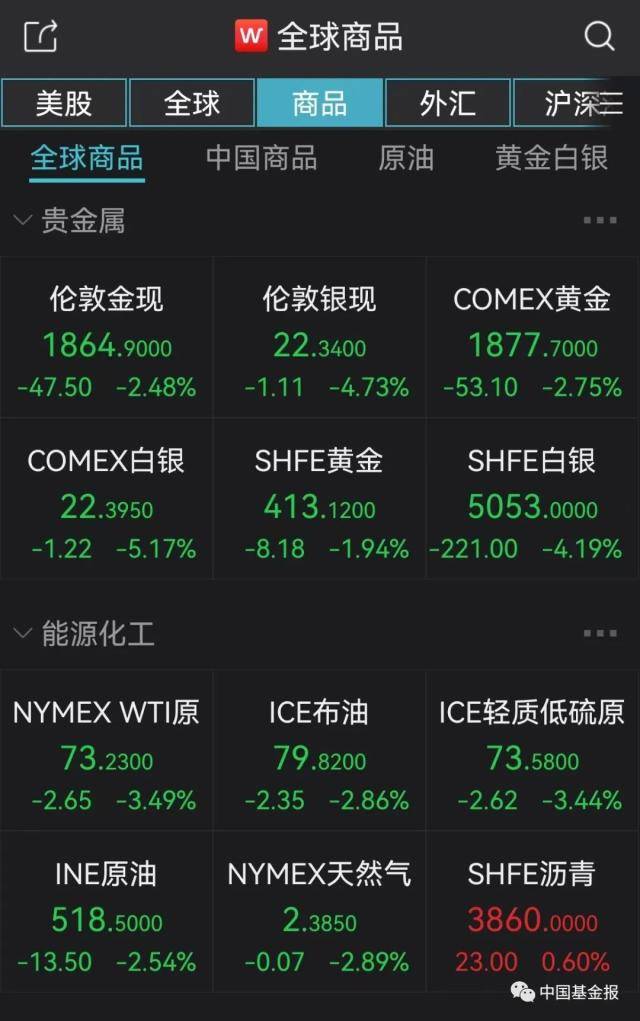Open the 黄金白银 sub-tab
Screen dimensions: 640x1021
[x=551, y=158]
